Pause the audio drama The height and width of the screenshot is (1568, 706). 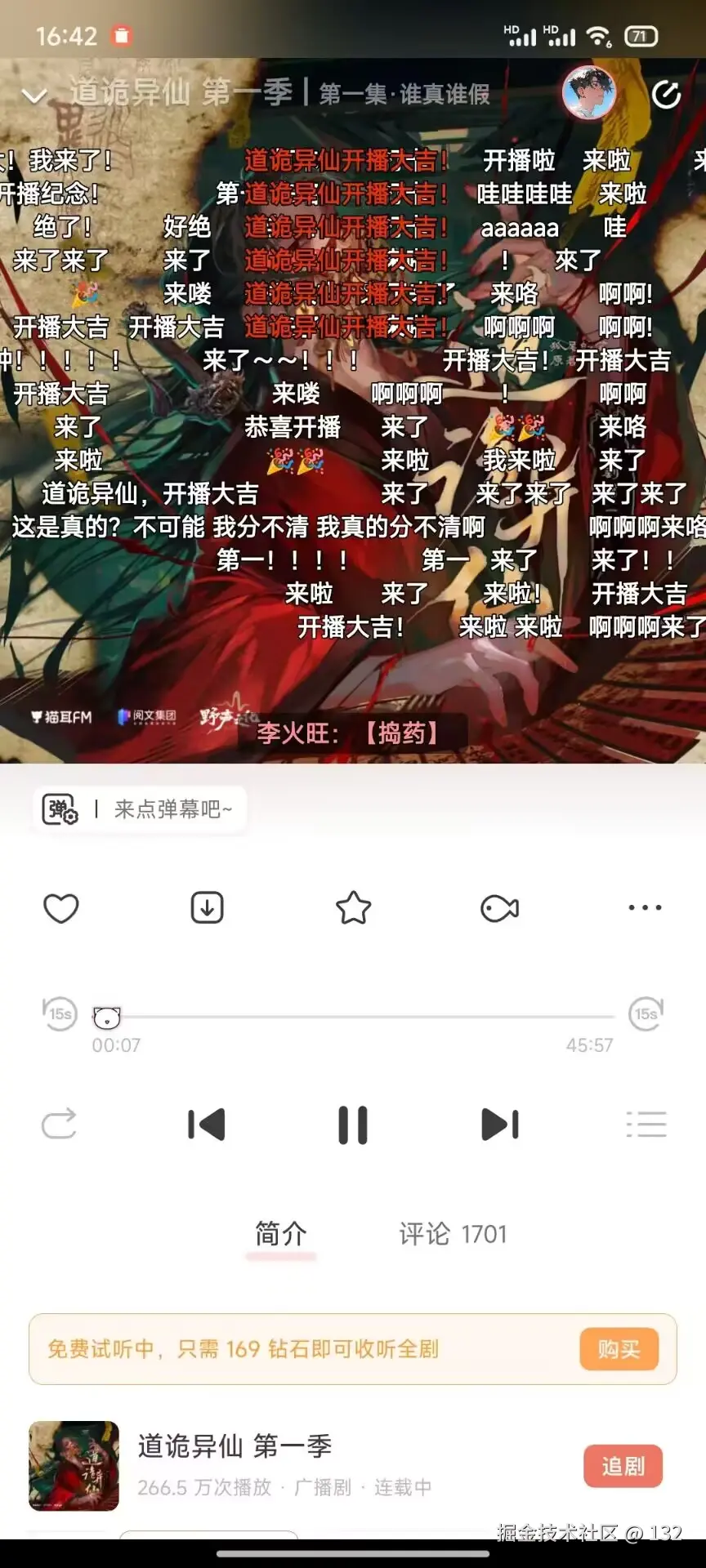353,1125
